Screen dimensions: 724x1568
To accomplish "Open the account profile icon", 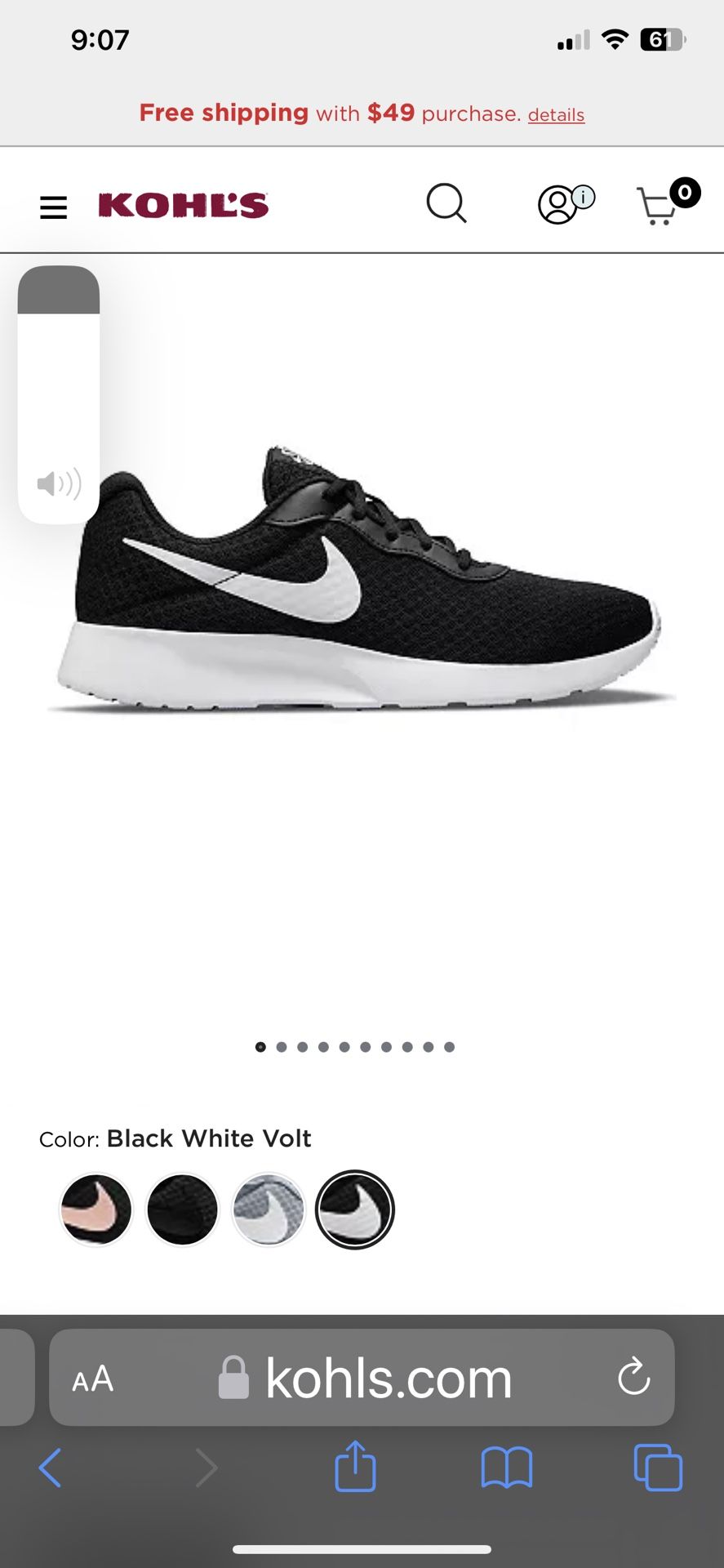I will coord(566,204).
